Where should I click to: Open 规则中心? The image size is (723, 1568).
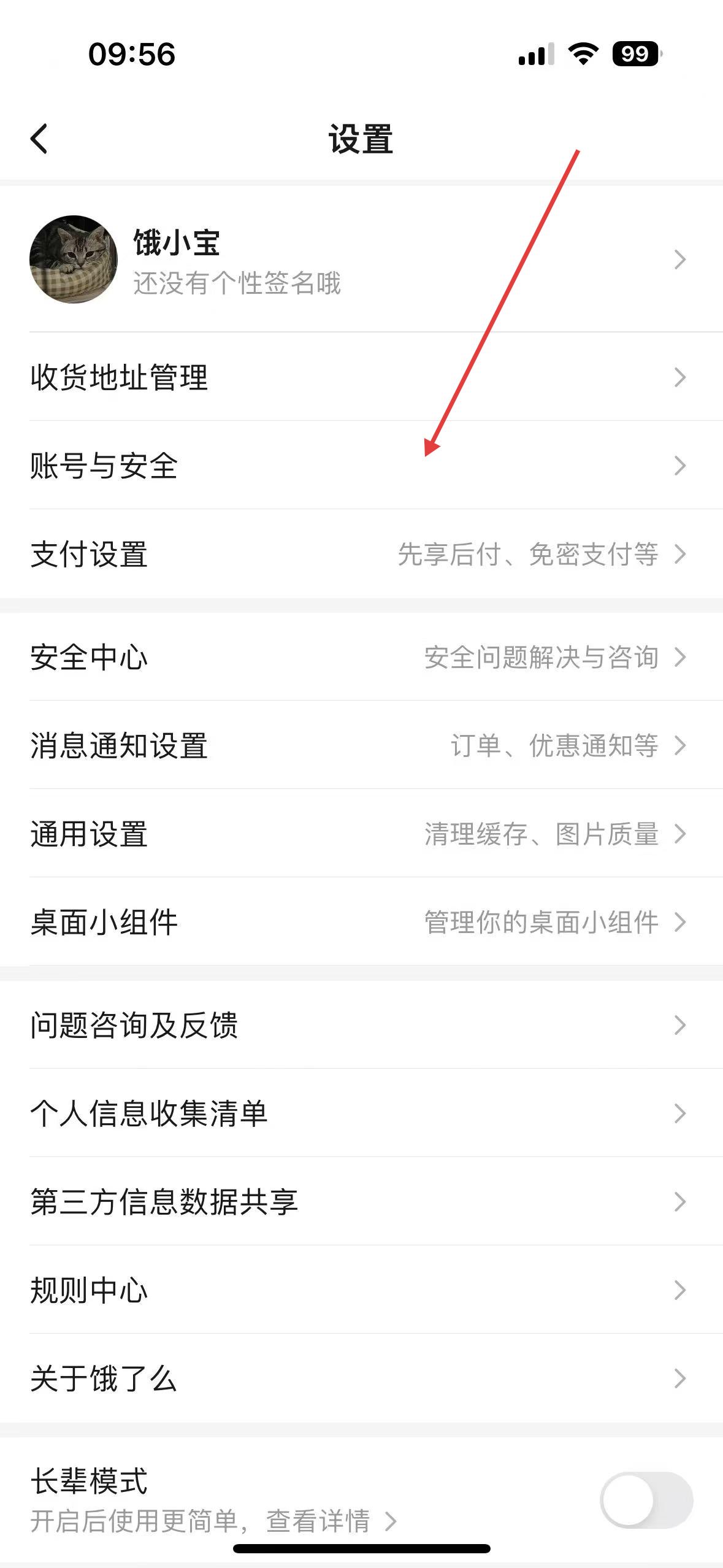(361, 1290)
